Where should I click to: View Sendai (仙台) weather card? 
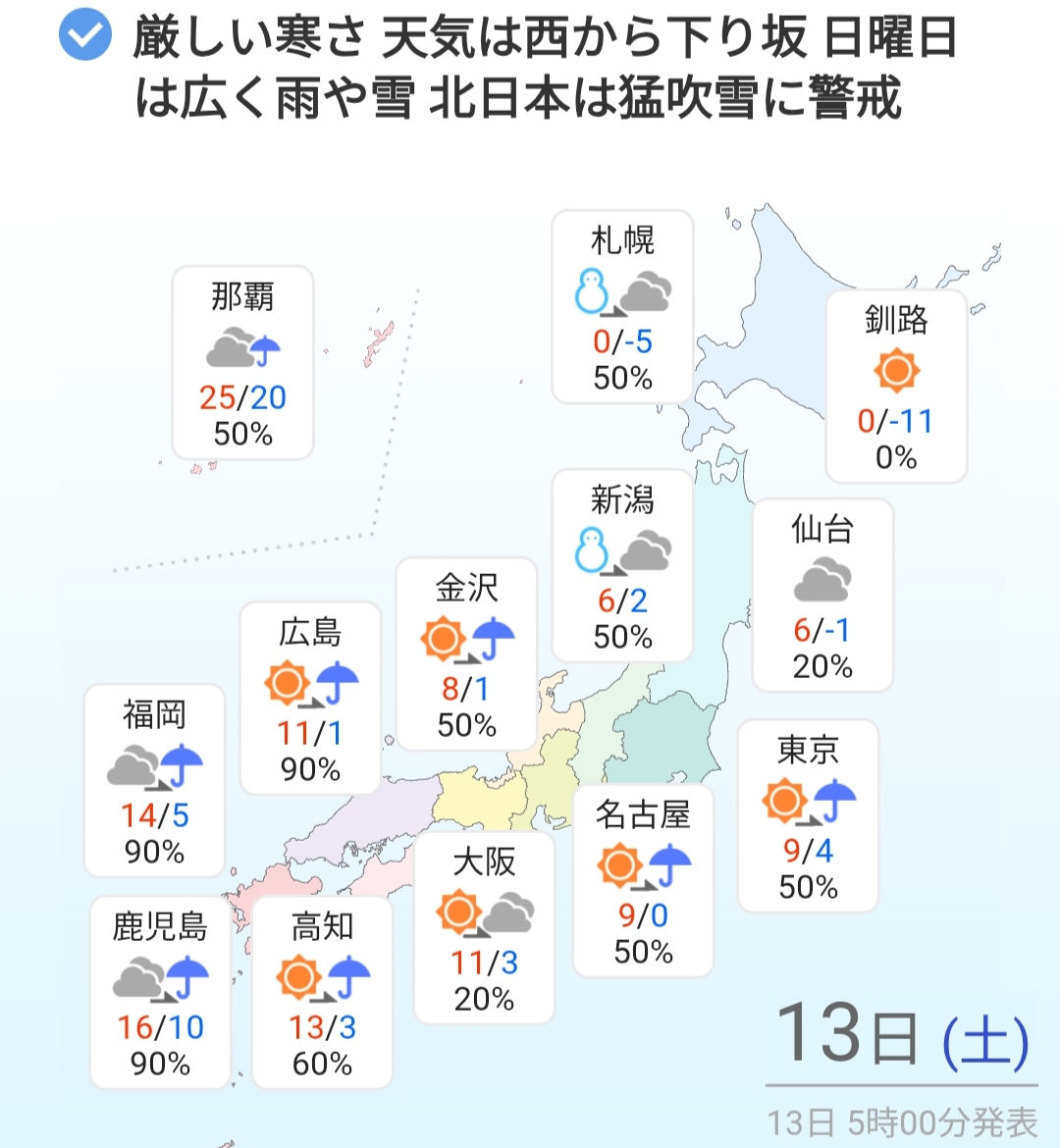coord(822,595)
